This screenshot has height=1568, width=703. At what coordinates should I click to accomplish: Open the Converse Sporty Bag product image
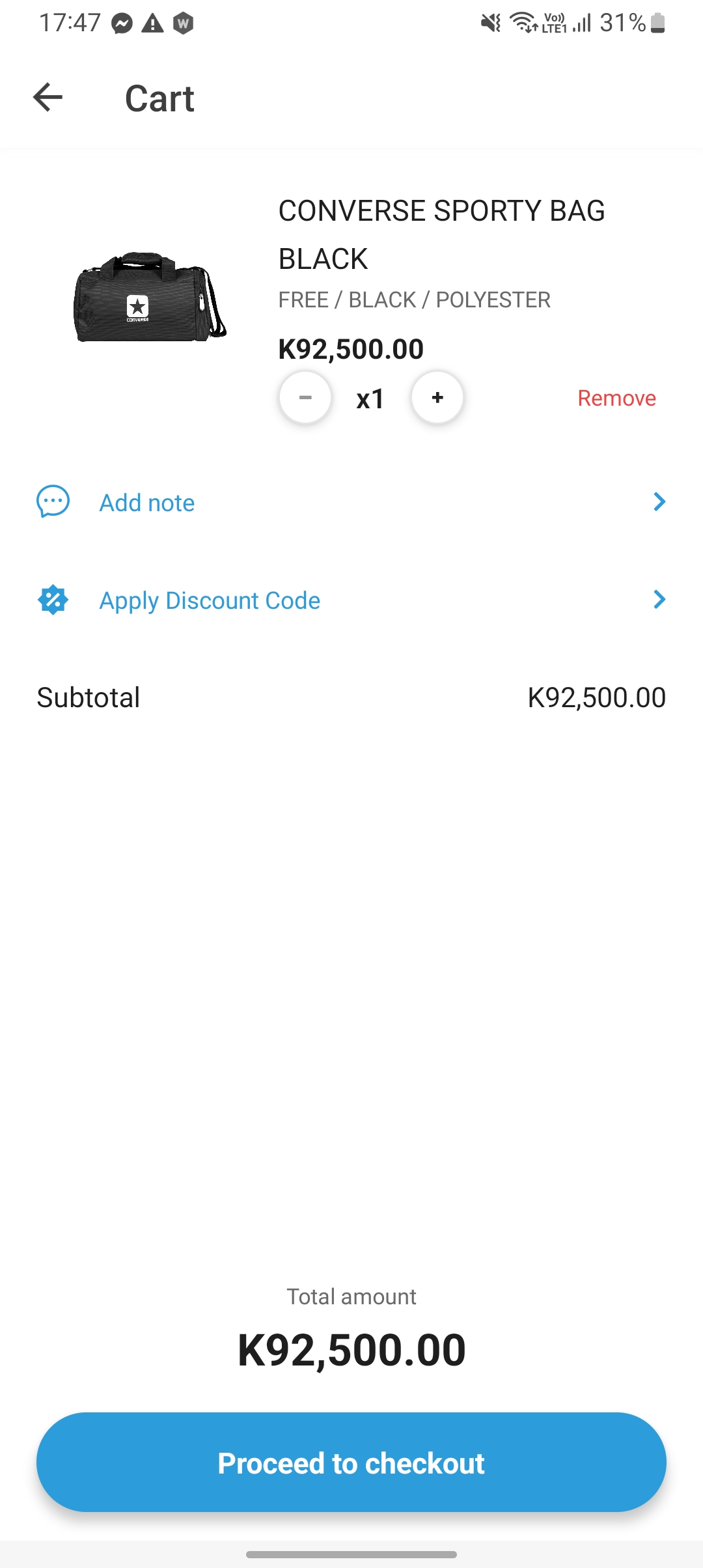150,297
